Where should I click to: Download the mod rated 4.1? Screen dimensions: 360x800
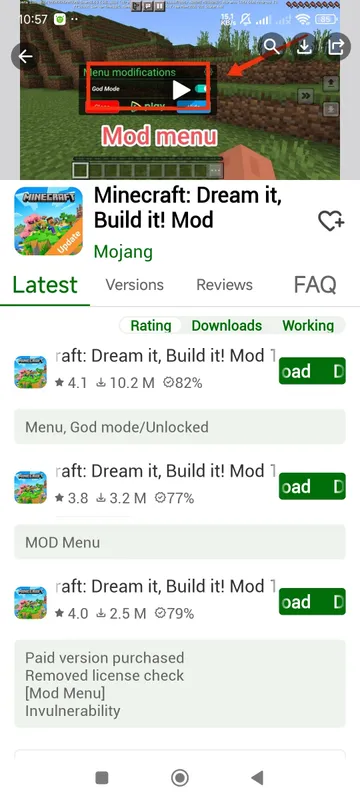312,371
